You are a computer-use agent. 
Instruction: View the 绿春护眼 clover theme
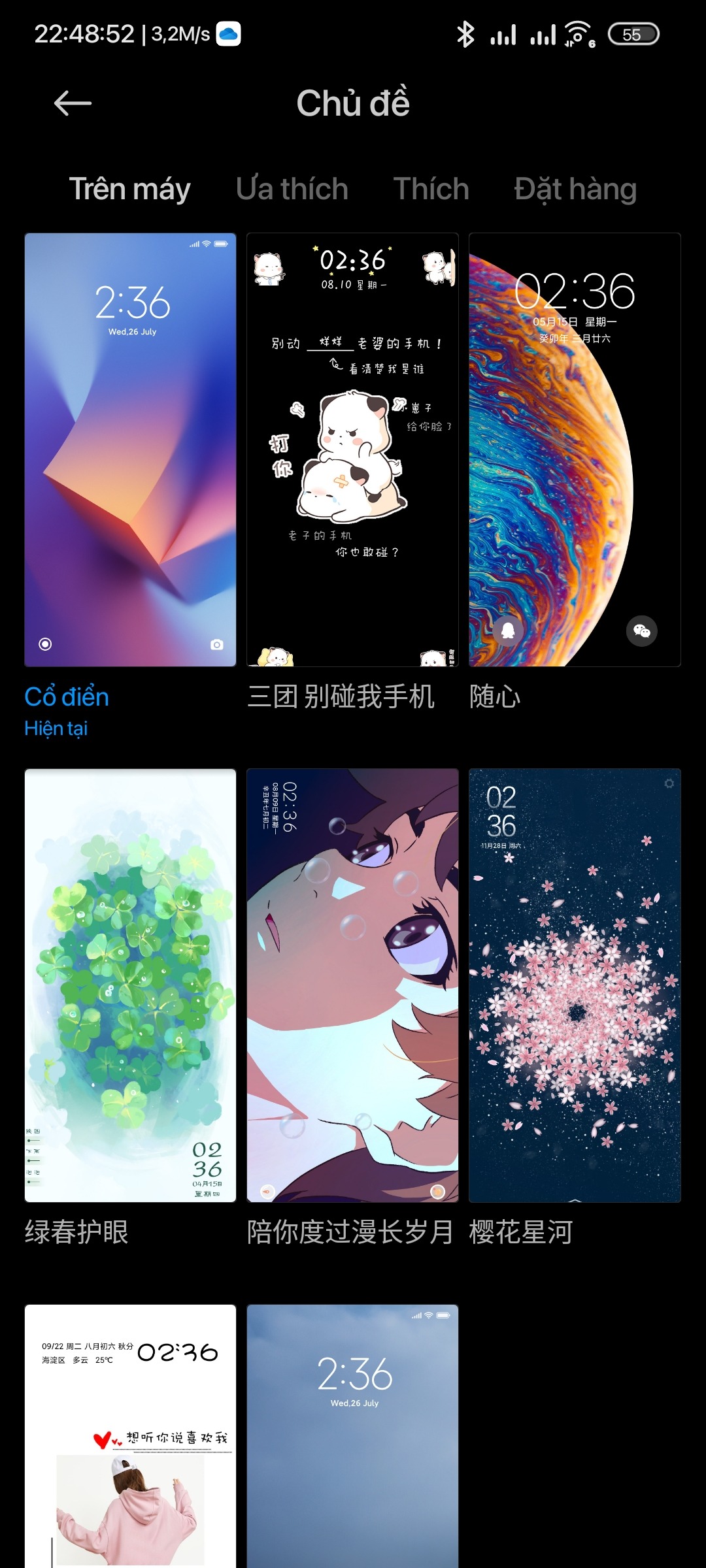tap(130, 985)
